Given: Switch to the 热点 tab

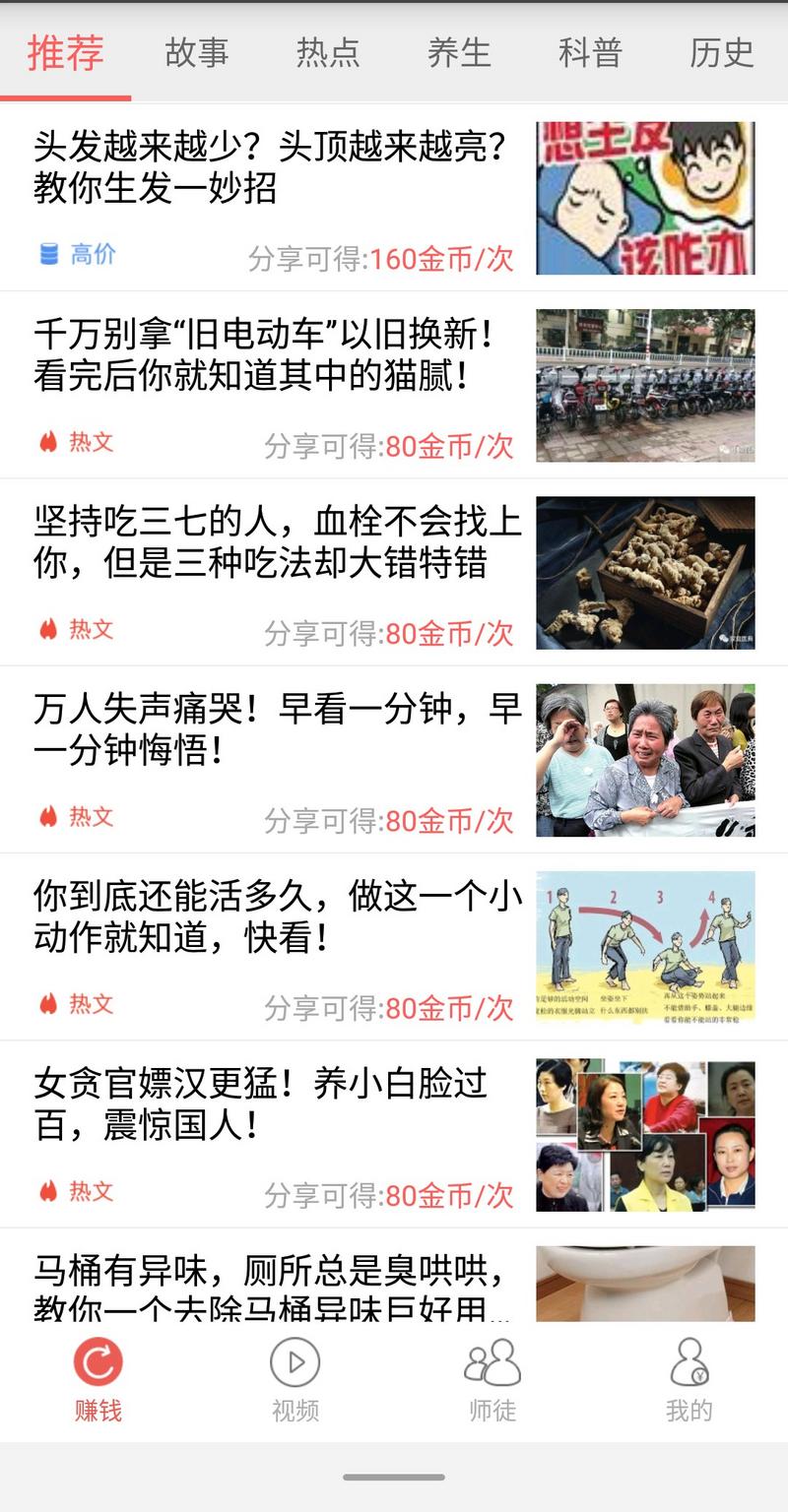Looking at the screenshot, I should (328, 52).
